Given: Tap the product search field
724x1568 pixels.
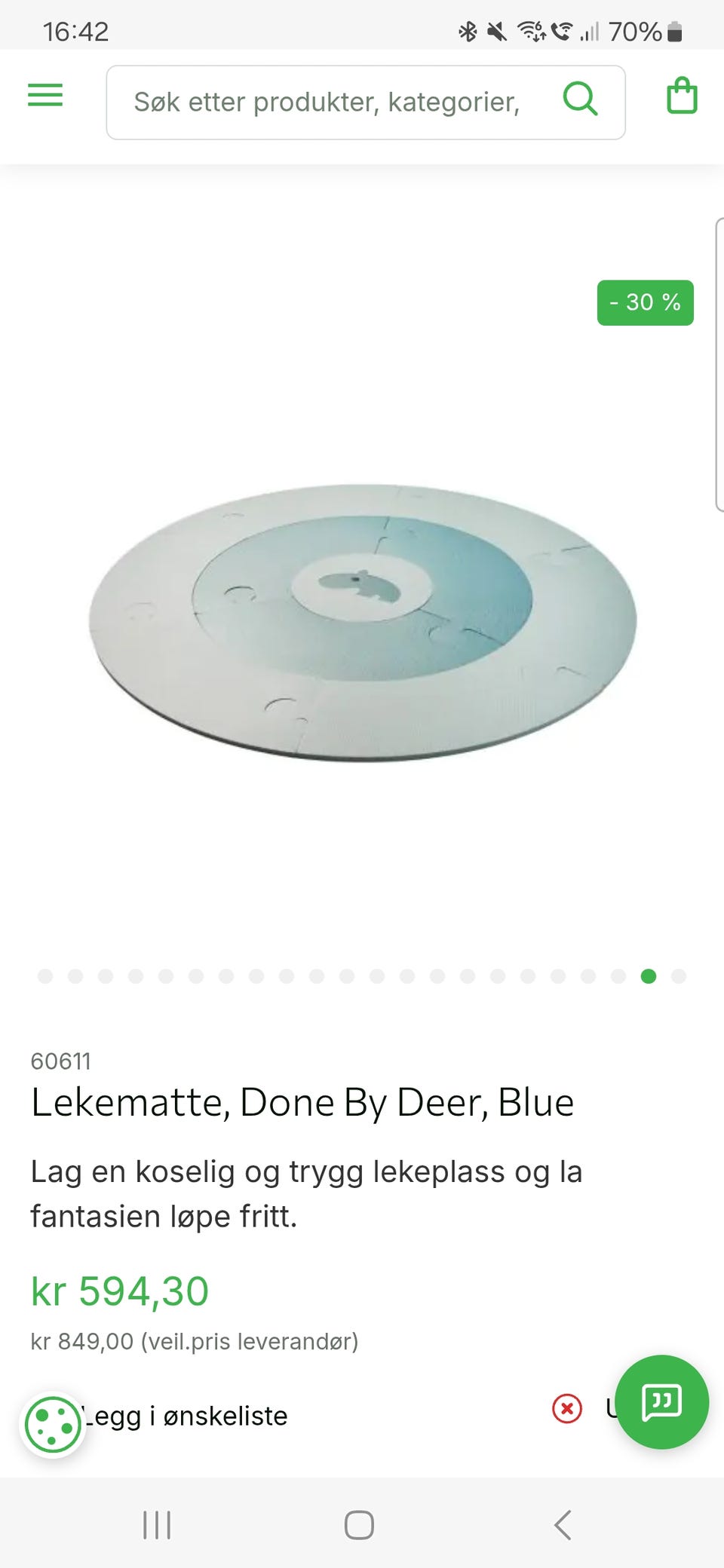Looking at the screenshot, I should coord(366,103).
